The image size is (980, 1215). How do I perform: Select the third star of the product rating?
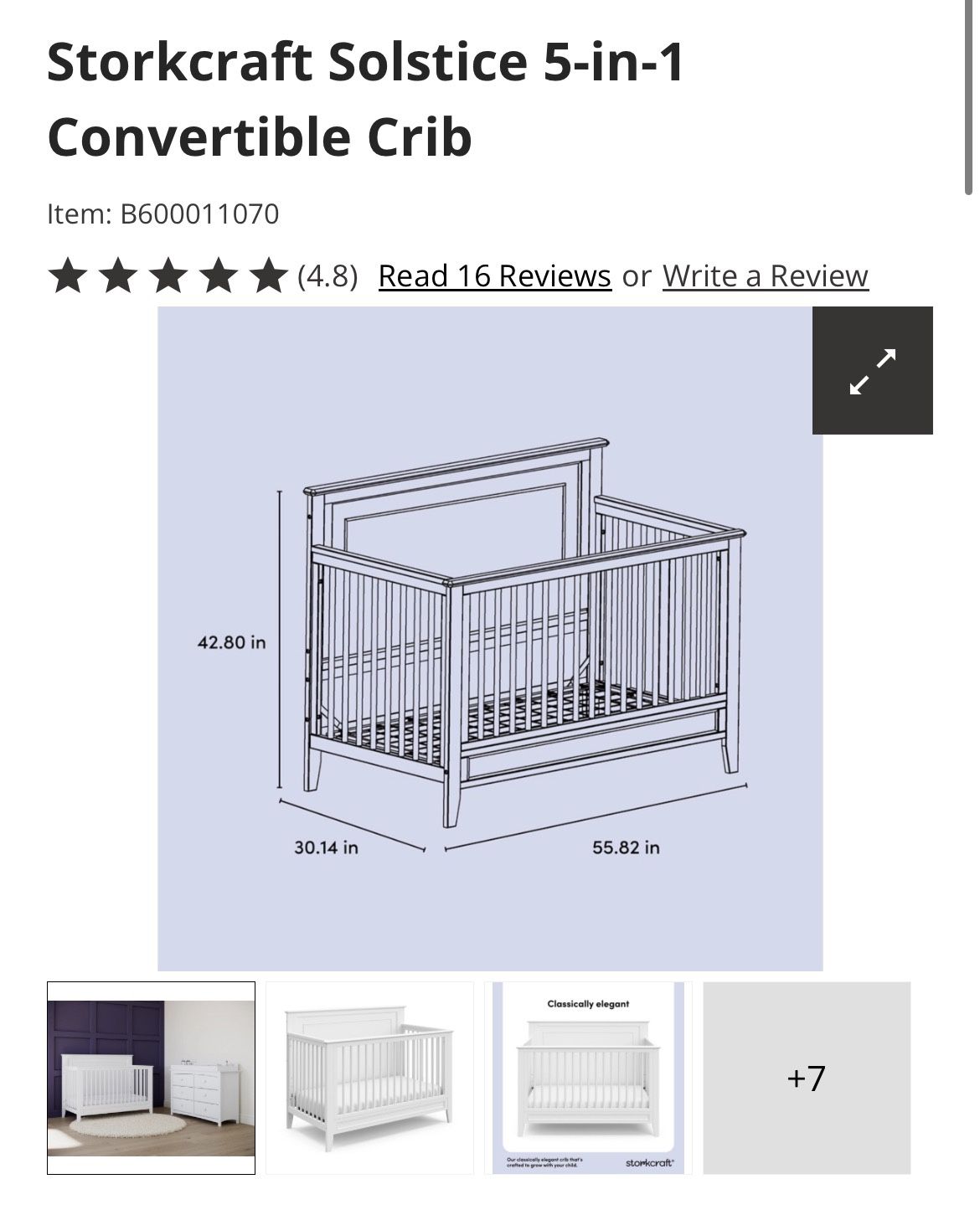(x=168, y=275)
